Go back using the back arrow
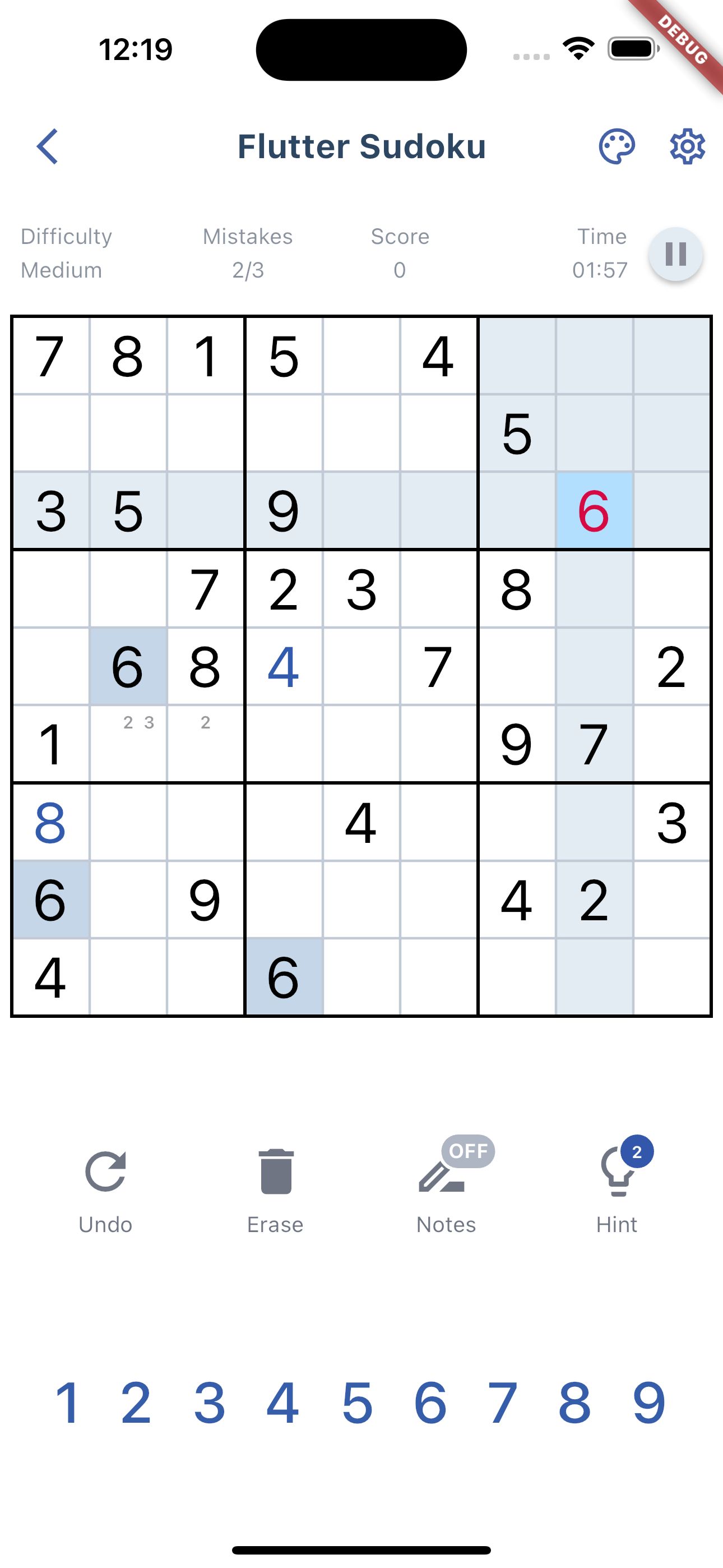Image resolution: width=723 pixels, height=1568 pixels. 48,147
